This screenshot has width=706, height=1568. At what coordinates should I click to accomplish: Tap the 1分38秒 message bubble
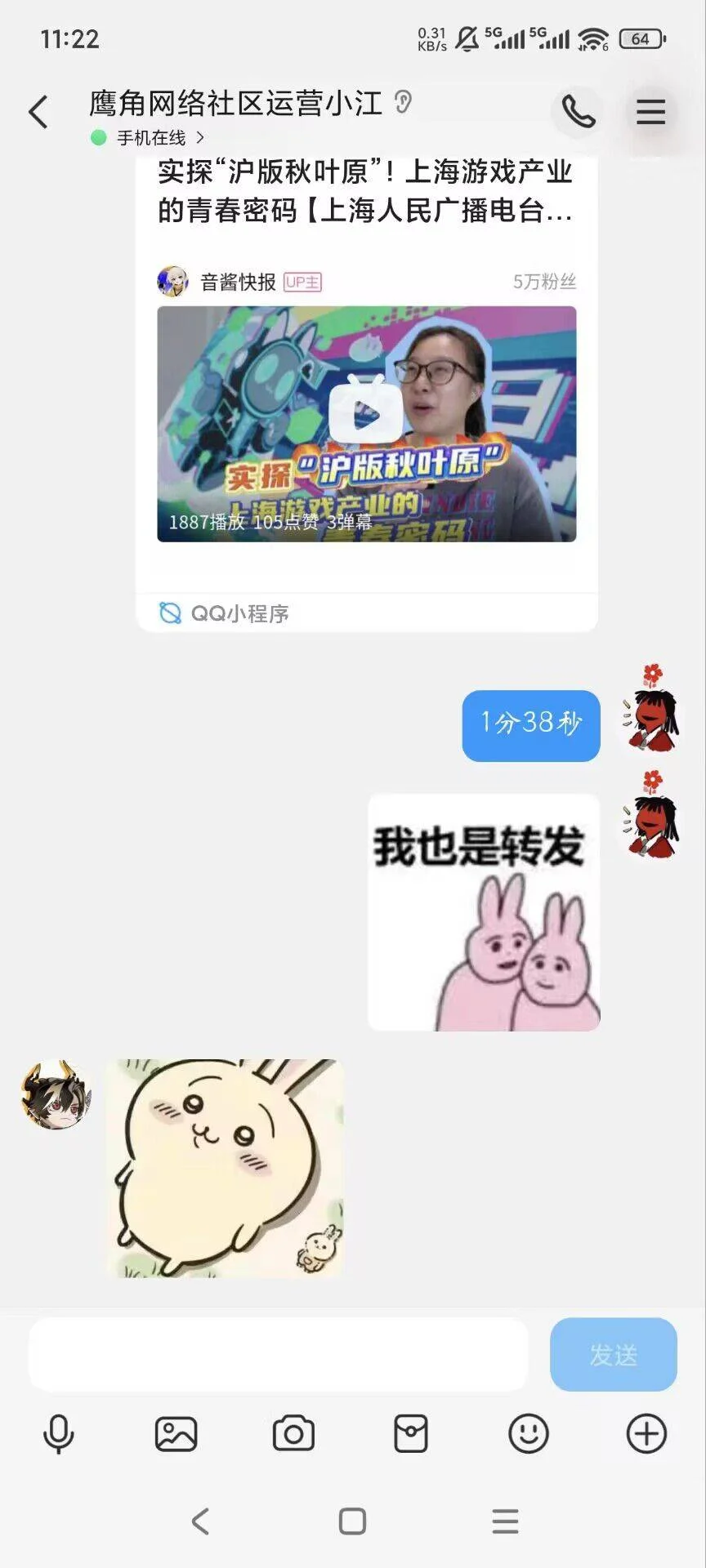531,724
